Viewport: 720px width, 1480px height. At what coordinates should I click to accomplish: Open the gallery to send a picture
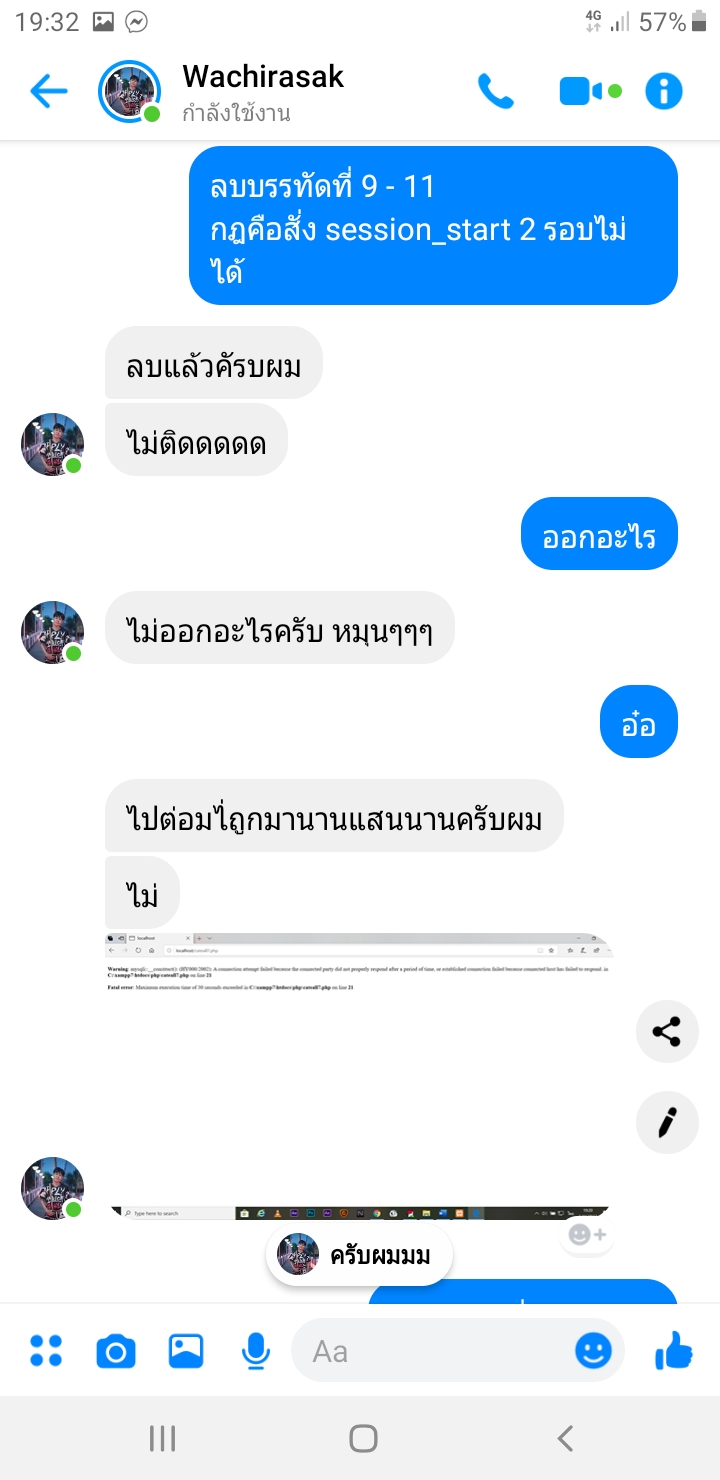186,1351
